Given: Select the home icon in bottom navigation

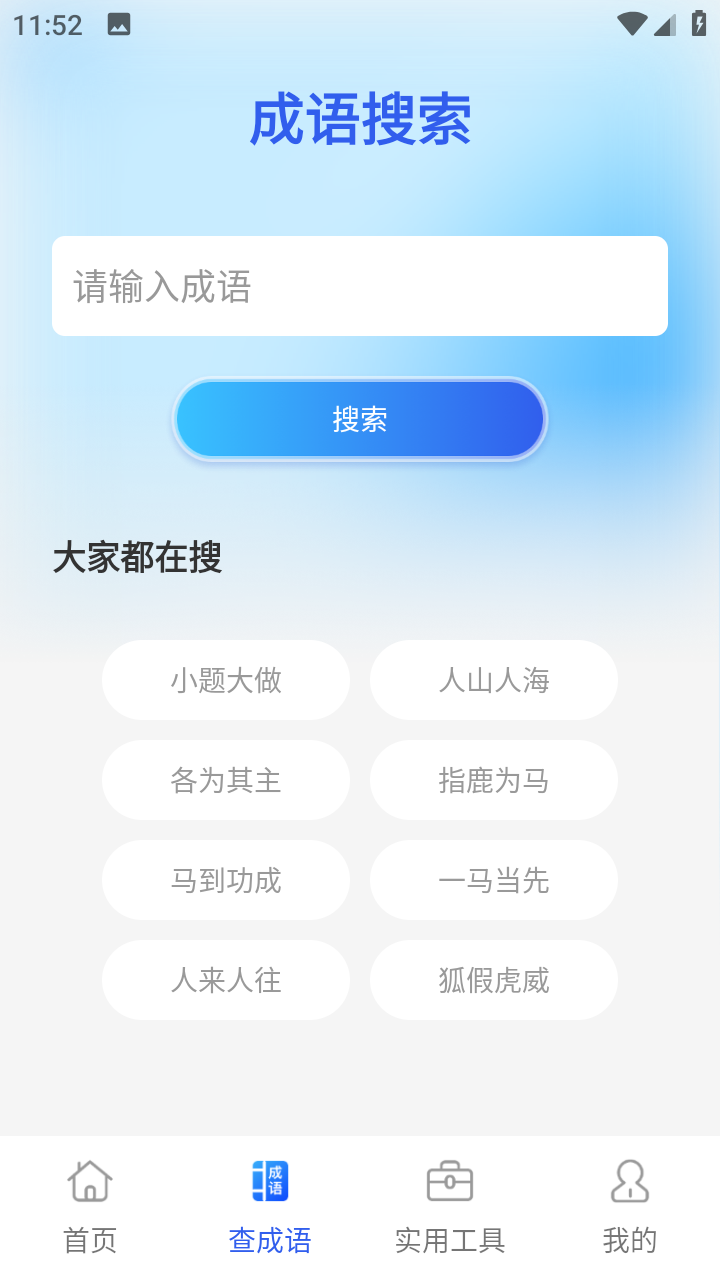Looking at the screenshot, I should tap(89, 1181).
